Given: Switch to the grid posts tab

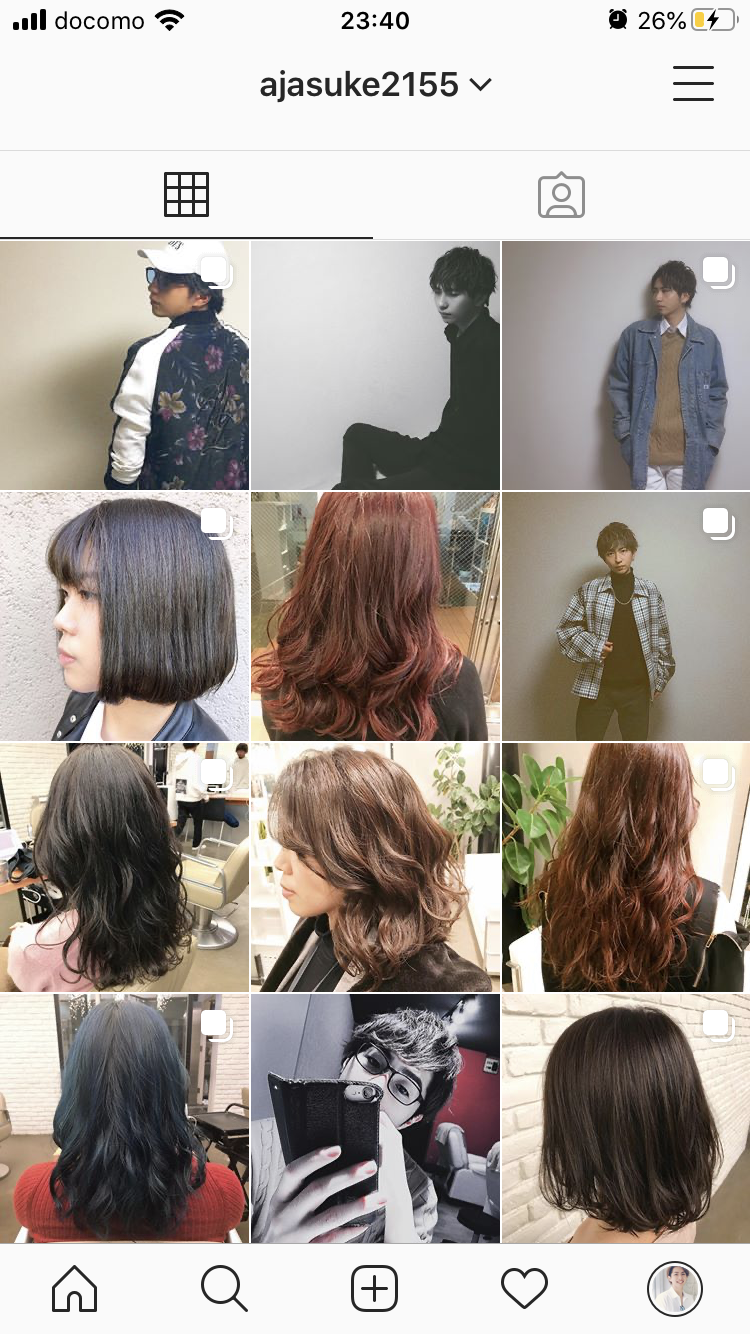Looking at the screenshot, I should [186, 195].
